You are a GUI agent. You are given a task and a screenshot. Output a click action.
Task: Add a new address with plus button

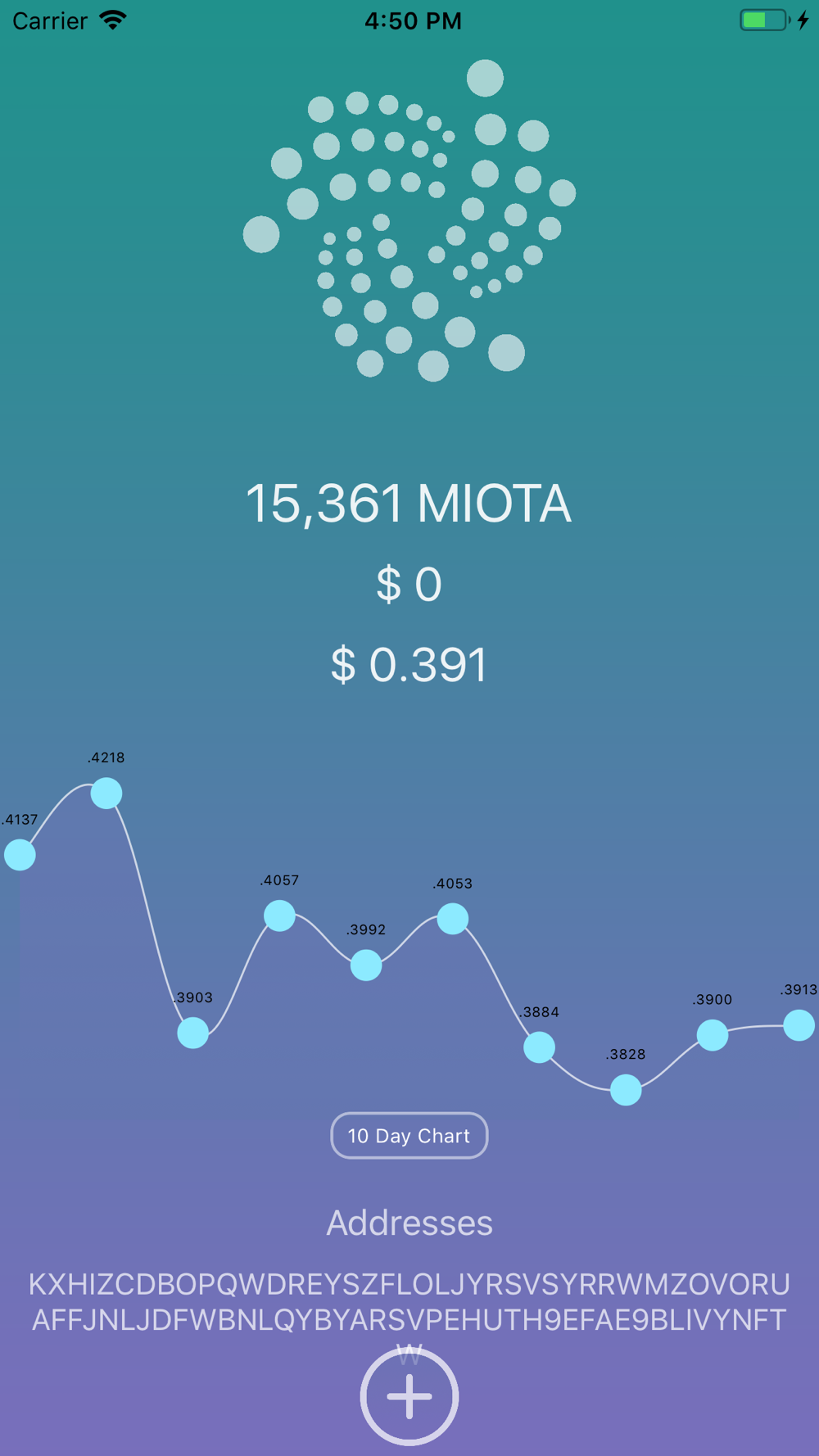click(x=409, y=1396)
